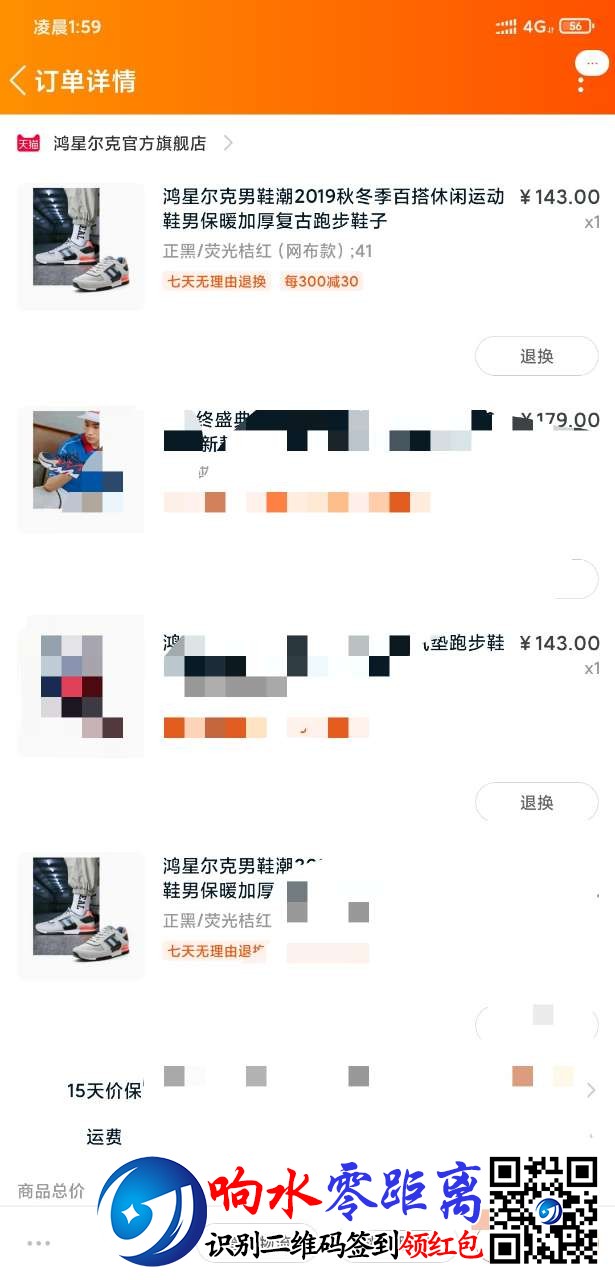The image size is (615, 1280).
Task: Go back from the 订单详情 page
Action: [x=18, y=80]
